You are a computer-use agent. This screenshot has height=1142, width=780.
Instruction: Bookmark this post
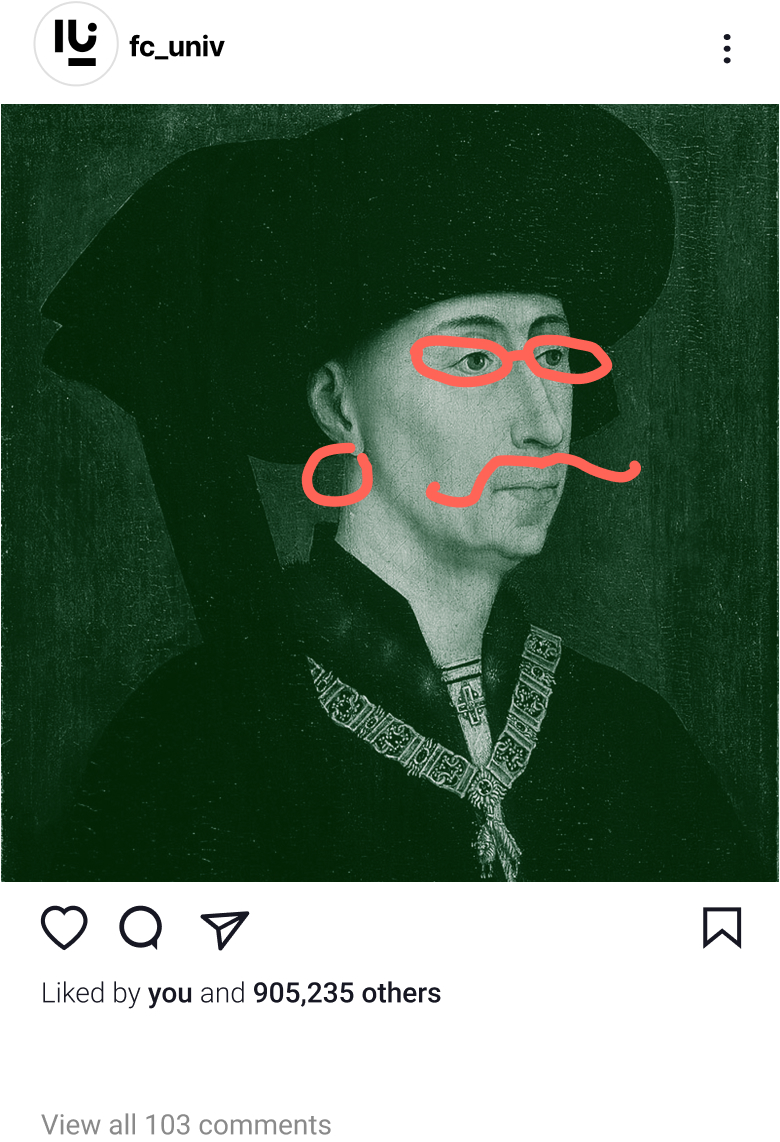(x=721, y=927)
